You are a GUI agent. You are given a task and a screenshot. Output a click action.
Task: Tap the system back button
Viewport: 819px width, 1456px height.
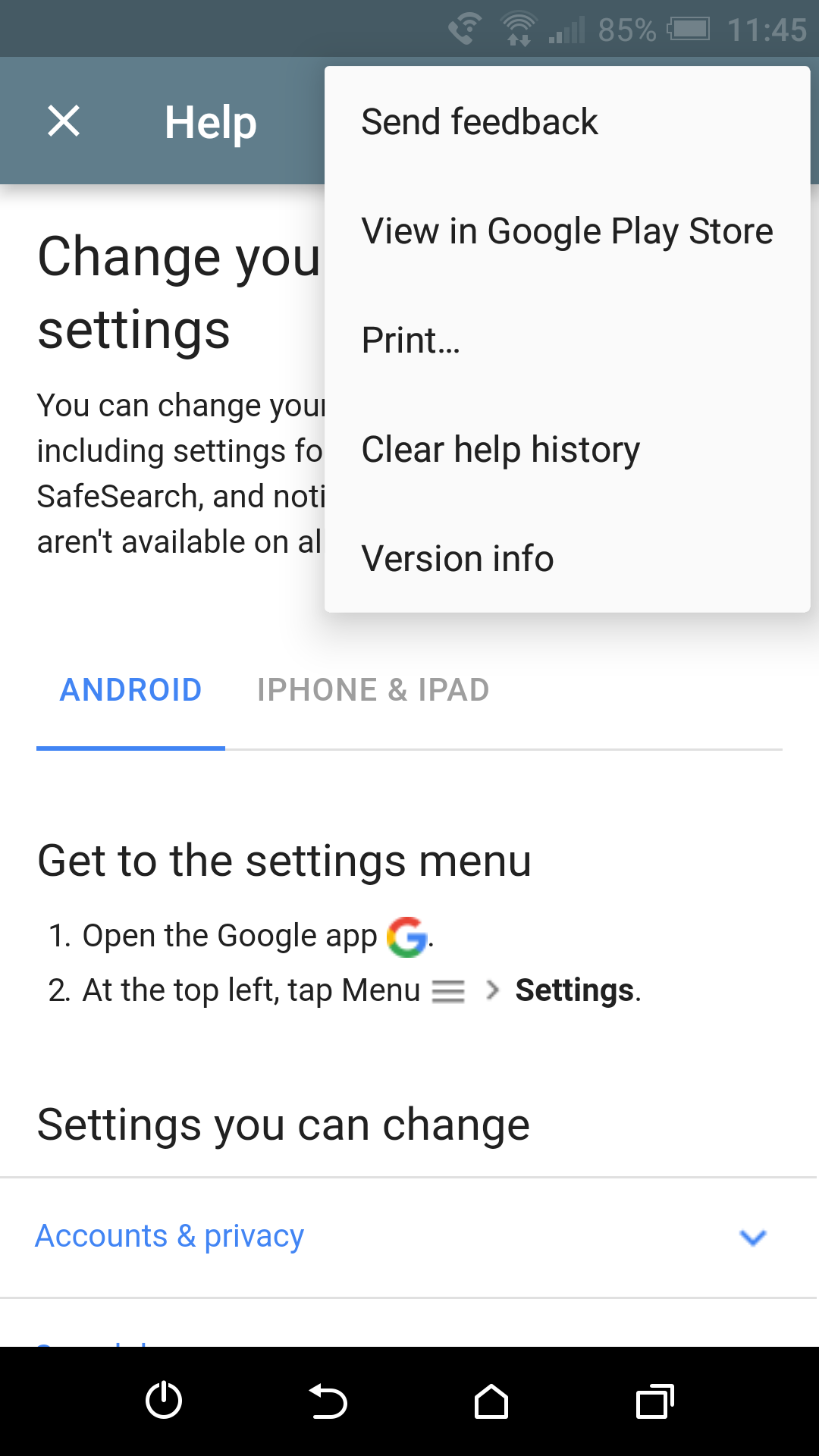328,1401
